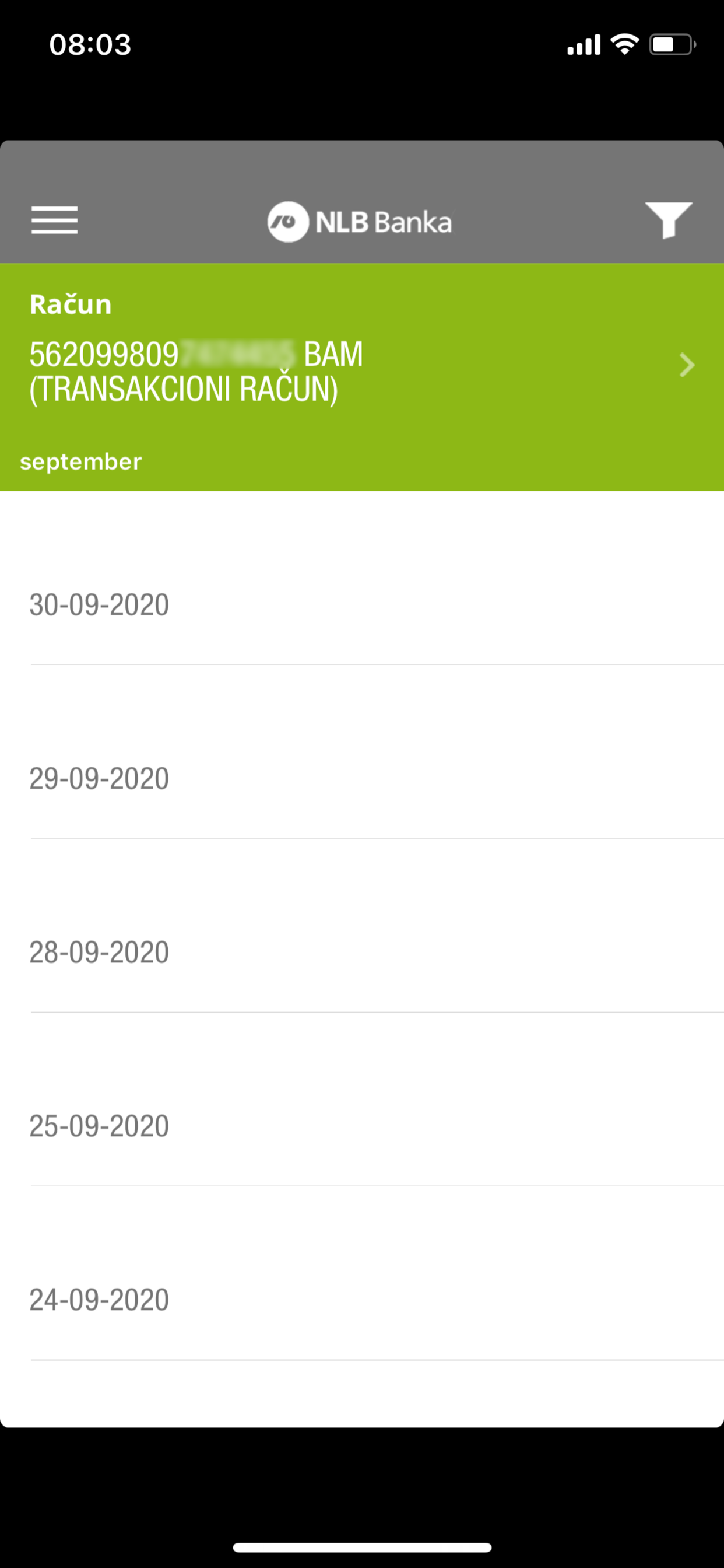Select the 25-09-2020 transaction date
The height and width of the screenshot is (1568, 724).
coord(99,1125)
